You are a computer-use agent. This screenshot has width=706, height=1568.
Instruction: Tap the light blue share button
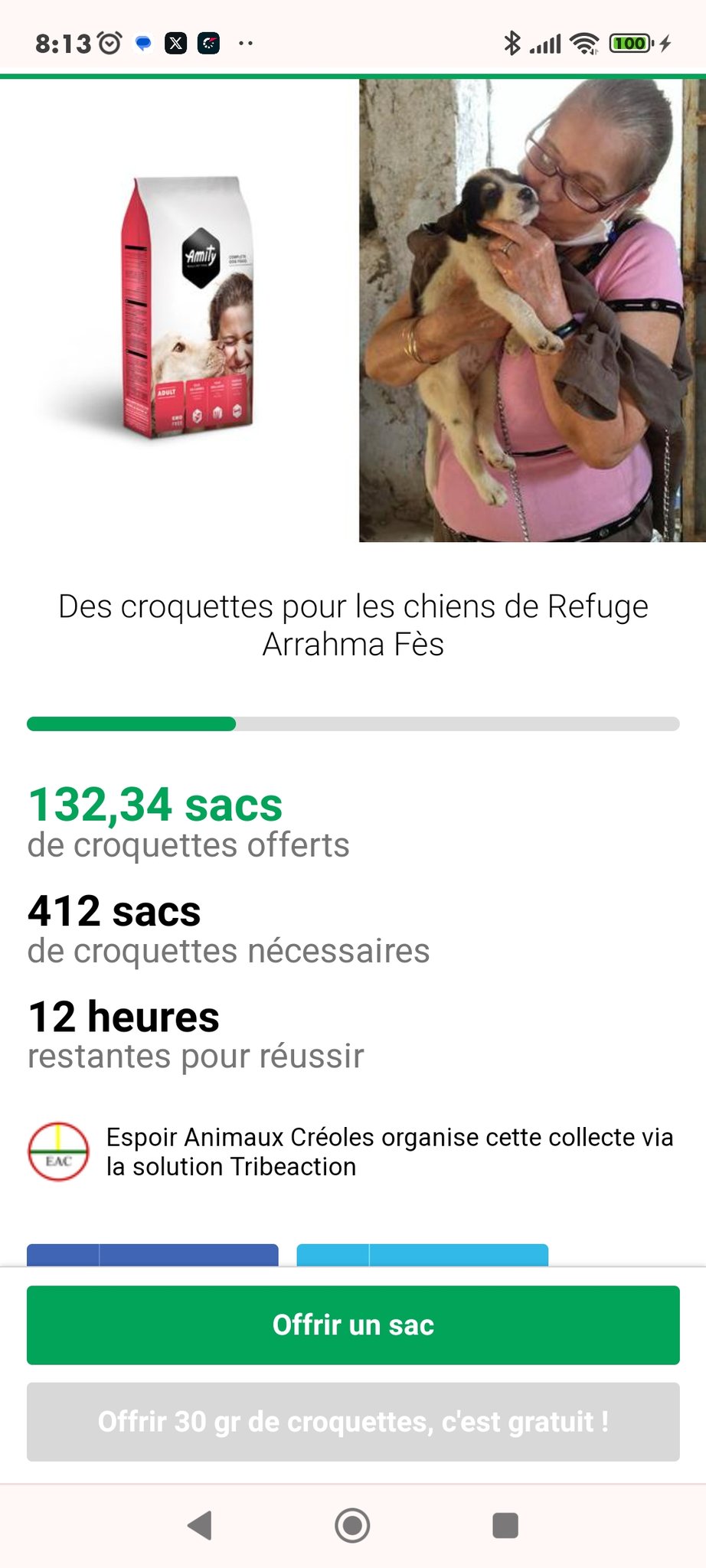click(422, 1255)
